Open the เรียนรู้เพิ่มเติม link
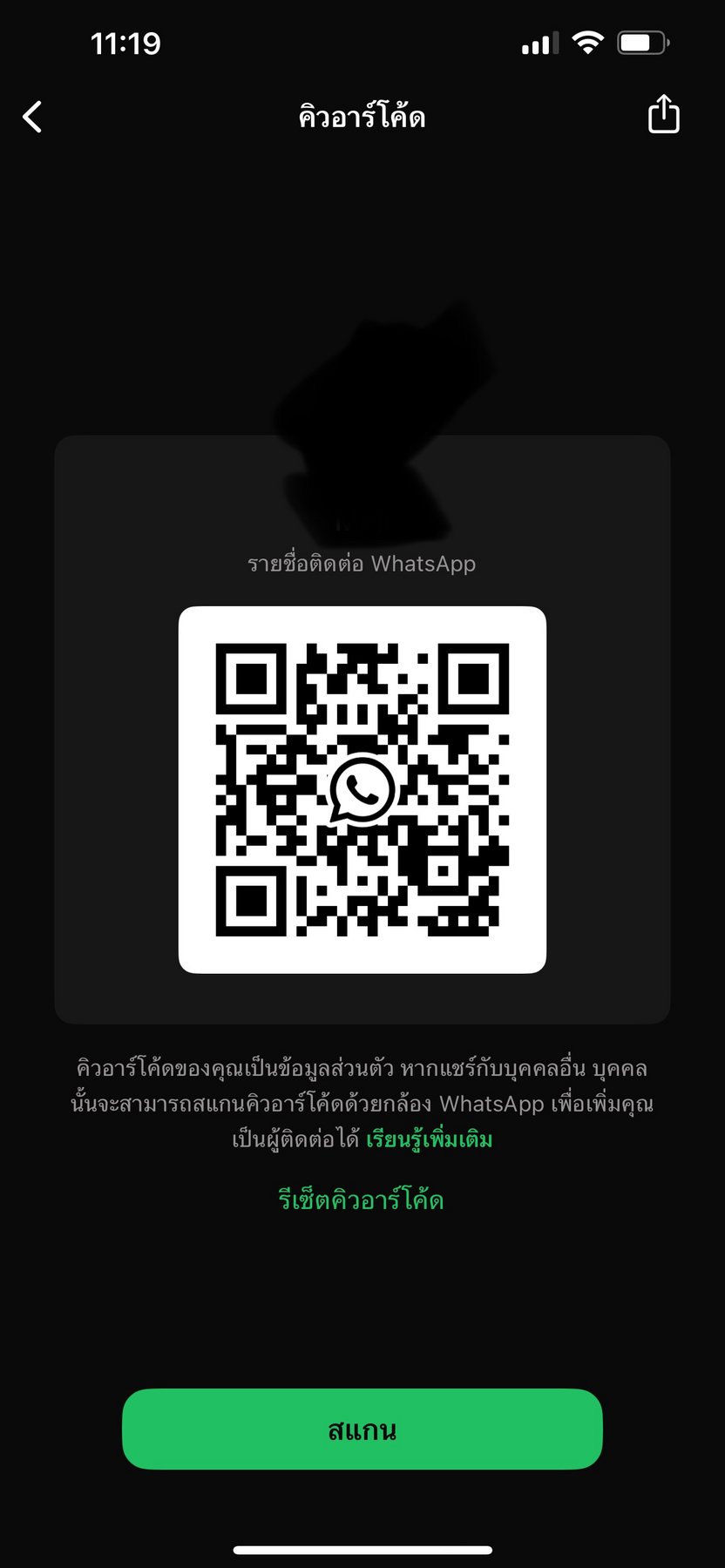This screenshot has height=1568, width=725. [429, 1139]
